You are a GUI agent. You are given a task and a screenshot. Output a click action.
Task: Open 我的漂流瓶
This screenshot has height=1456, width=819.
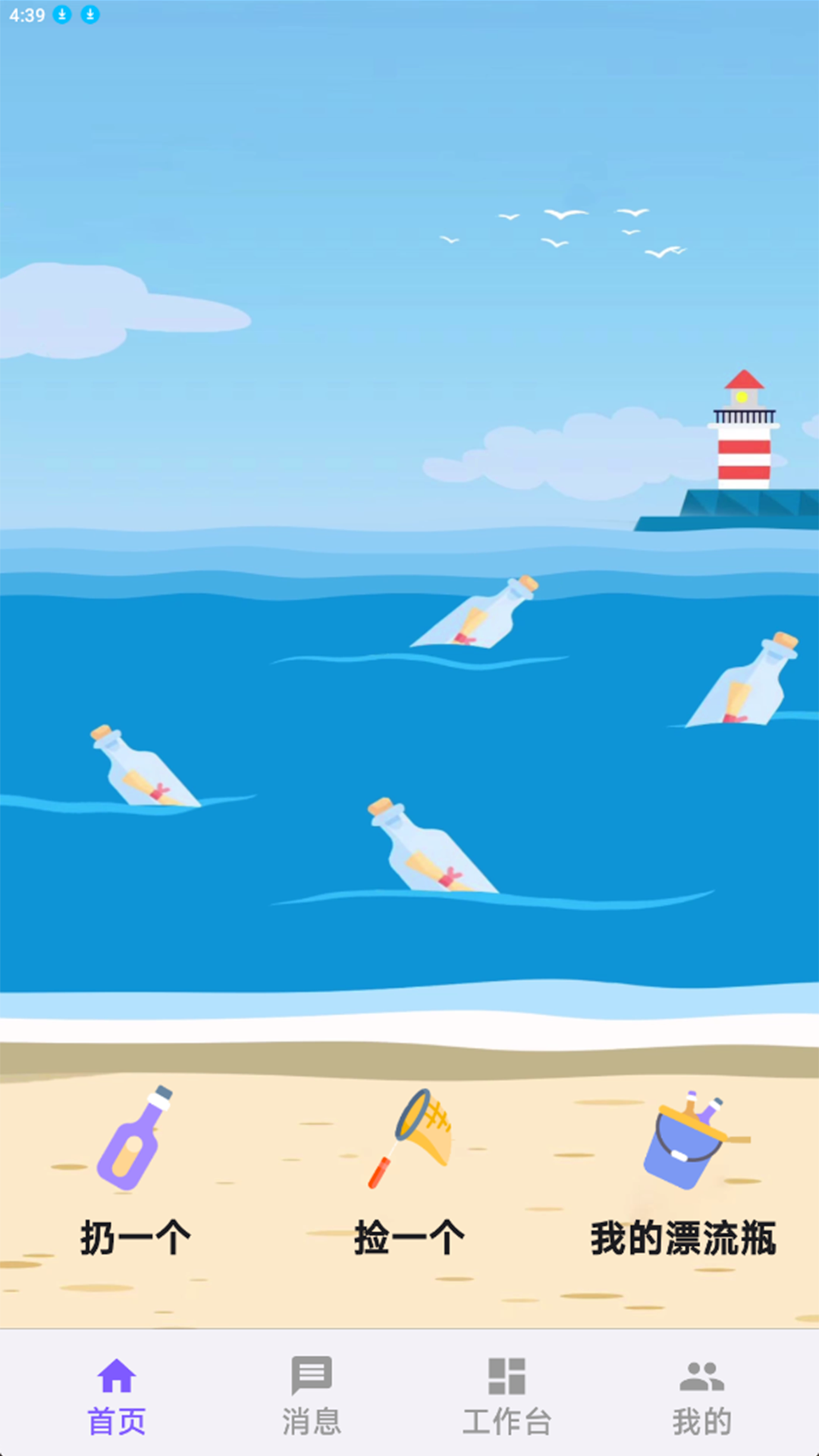pos(683,1172)
